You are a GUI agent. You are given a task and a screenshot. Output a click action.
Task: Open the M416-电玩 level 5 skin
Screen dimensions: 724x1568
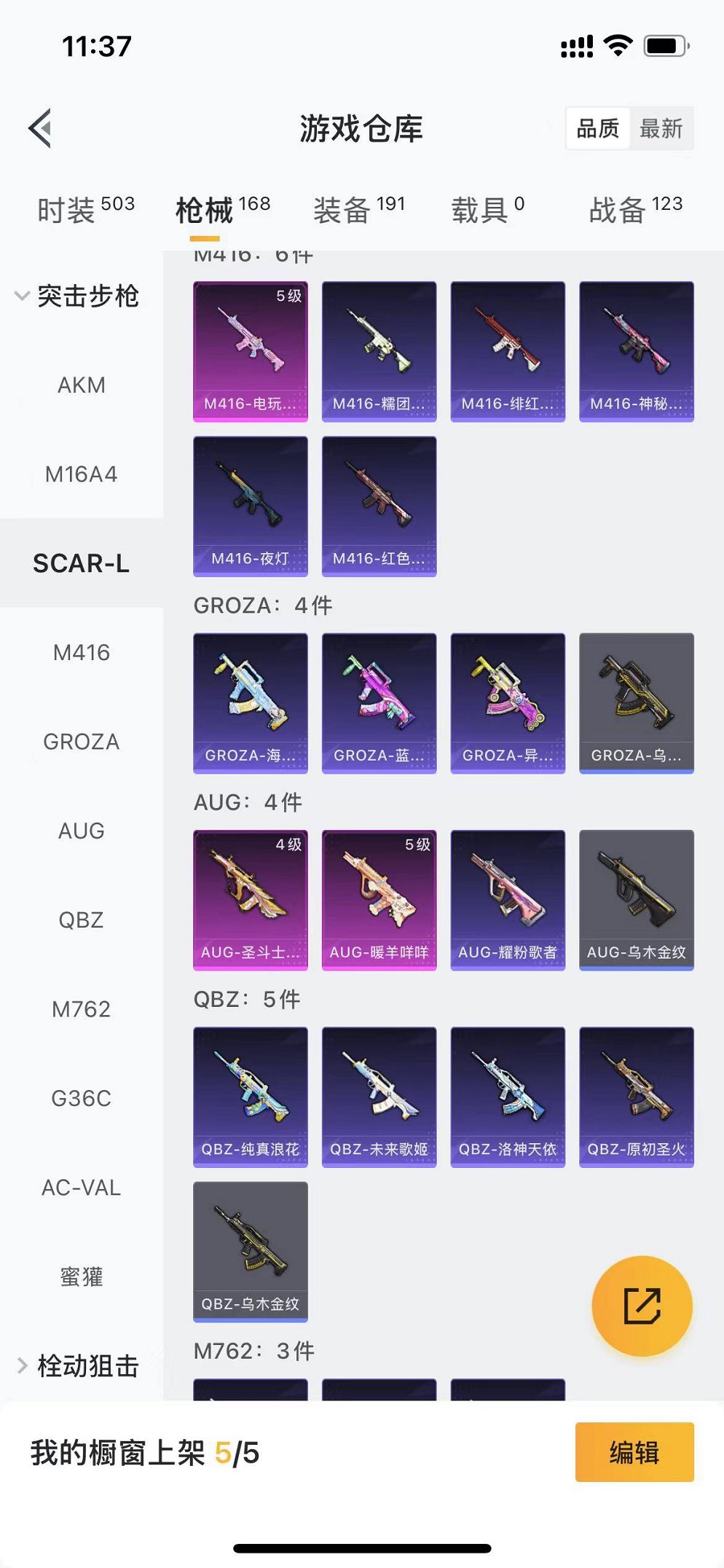coord(251,351)
